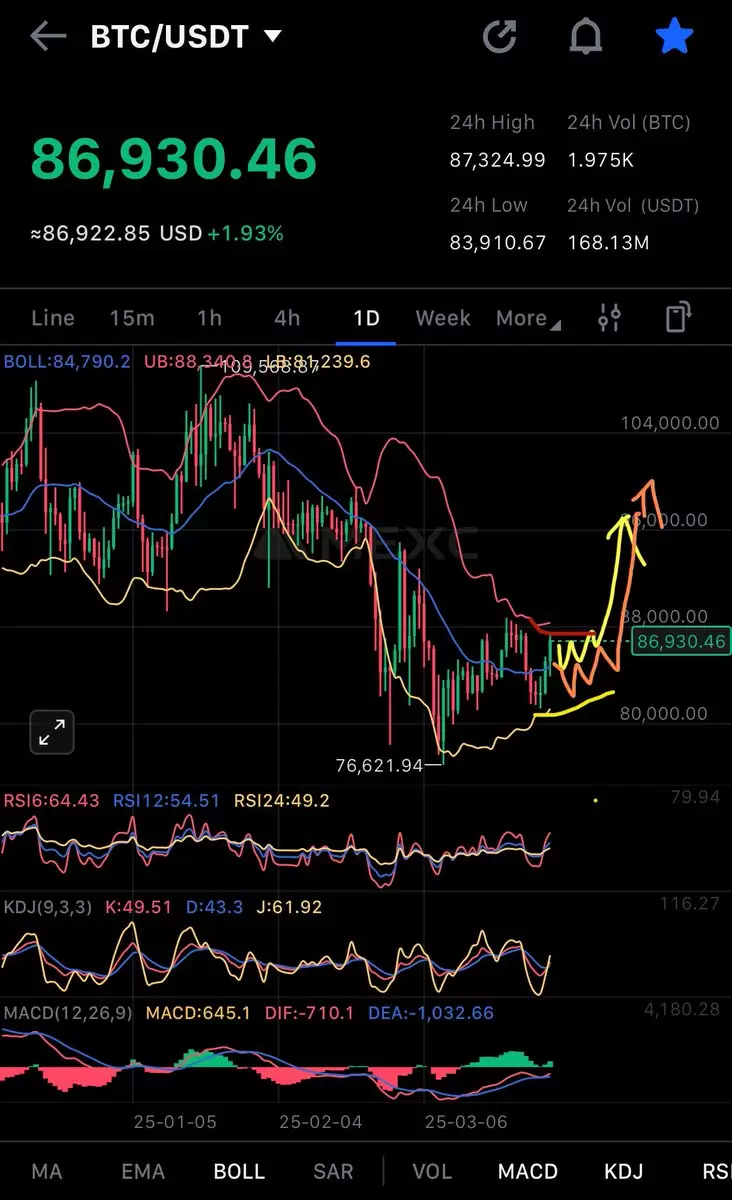Remove BTC/USDT from favorites star
Screen dimensions: 732x1200
click(675, 37)
